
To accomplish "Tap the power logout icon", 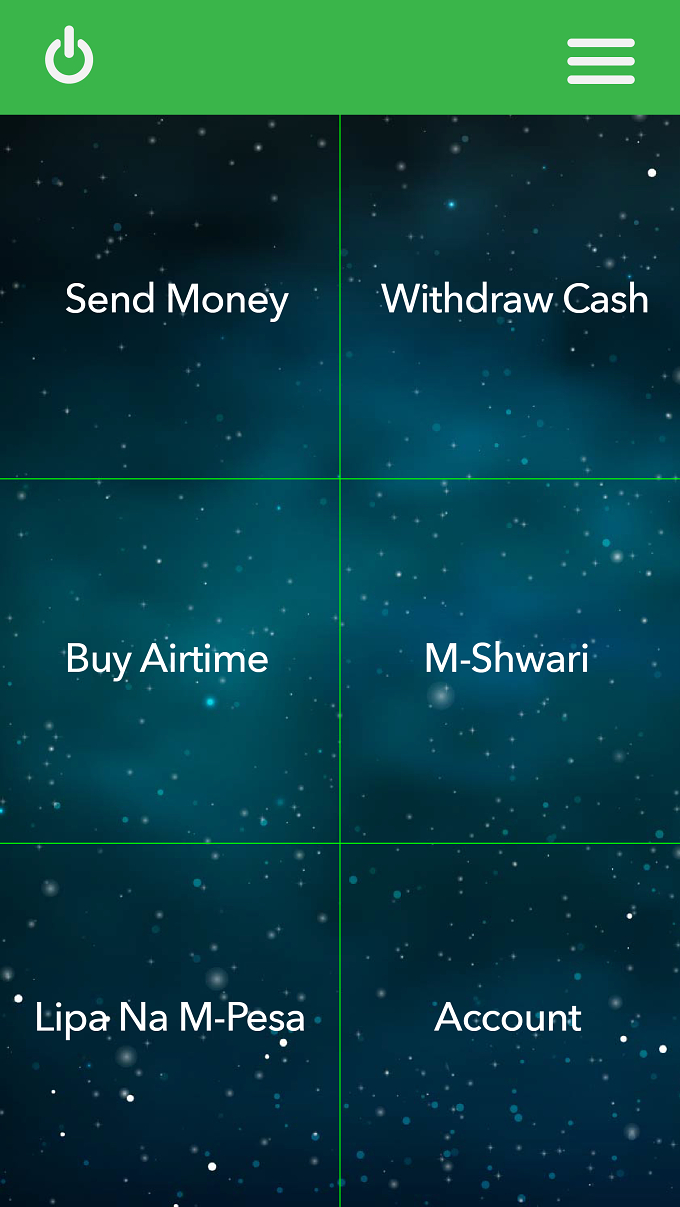I will (x=69, y=56).
